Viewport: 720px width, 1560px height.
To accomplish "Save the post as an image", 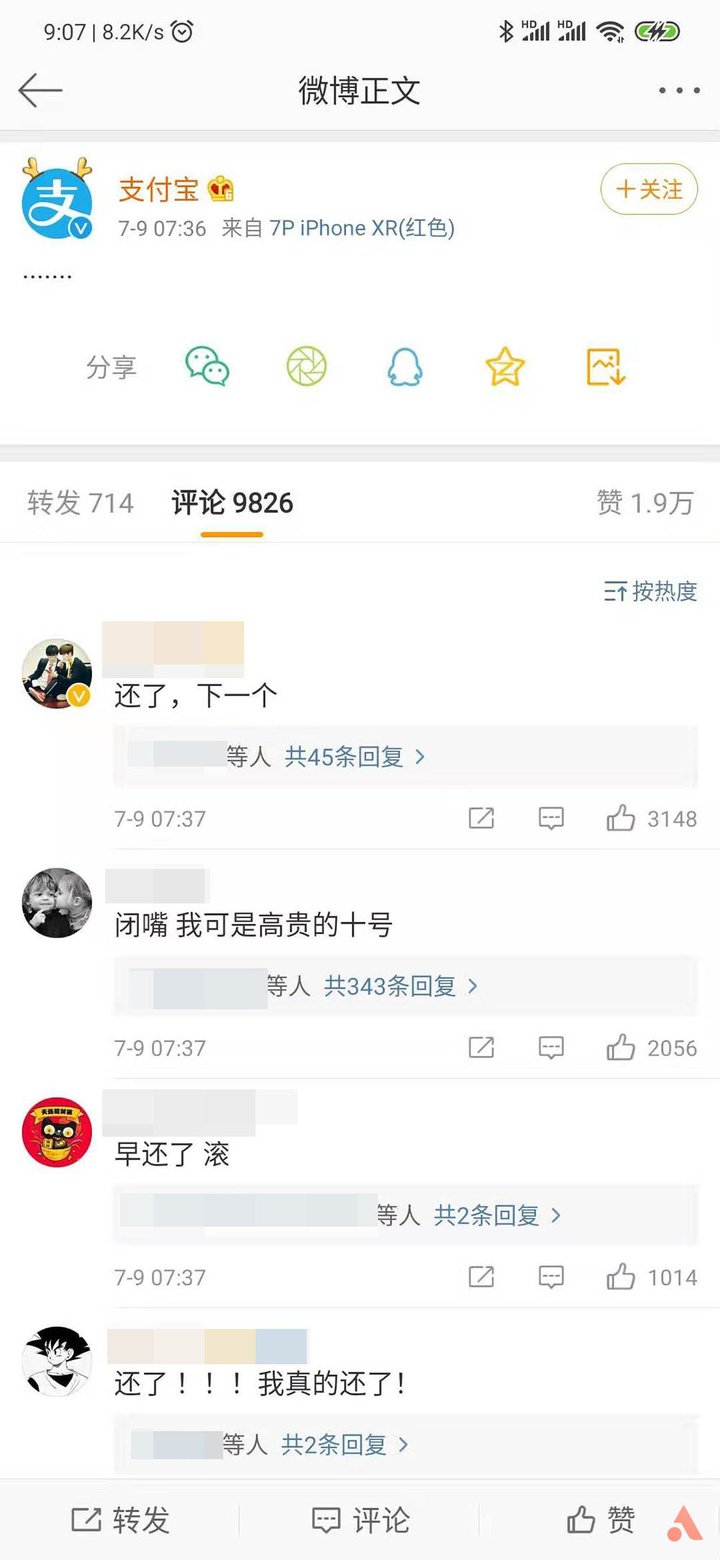I will (x=605, y=367).
